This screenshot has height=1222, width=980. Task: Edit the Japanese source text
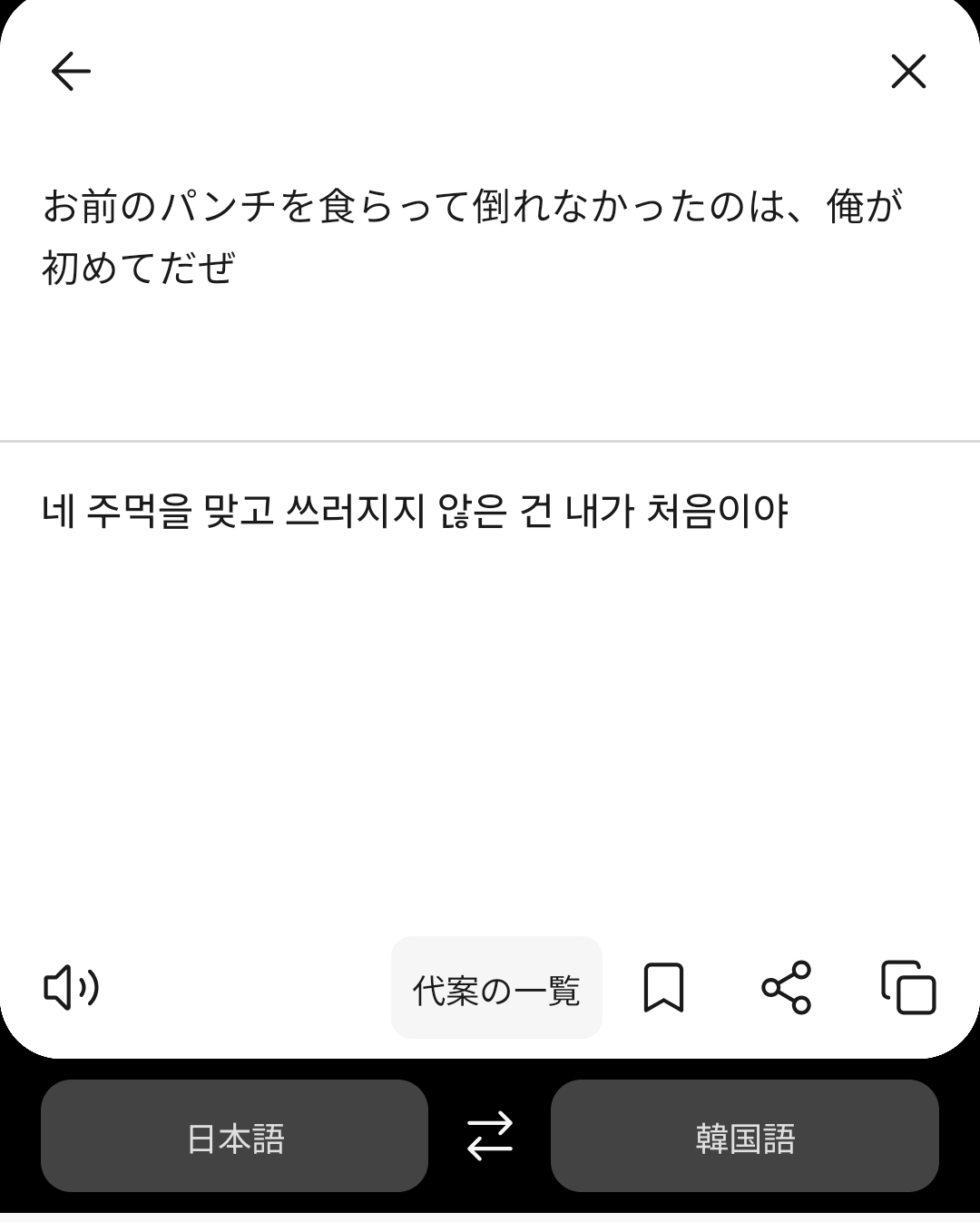point(472,236)
